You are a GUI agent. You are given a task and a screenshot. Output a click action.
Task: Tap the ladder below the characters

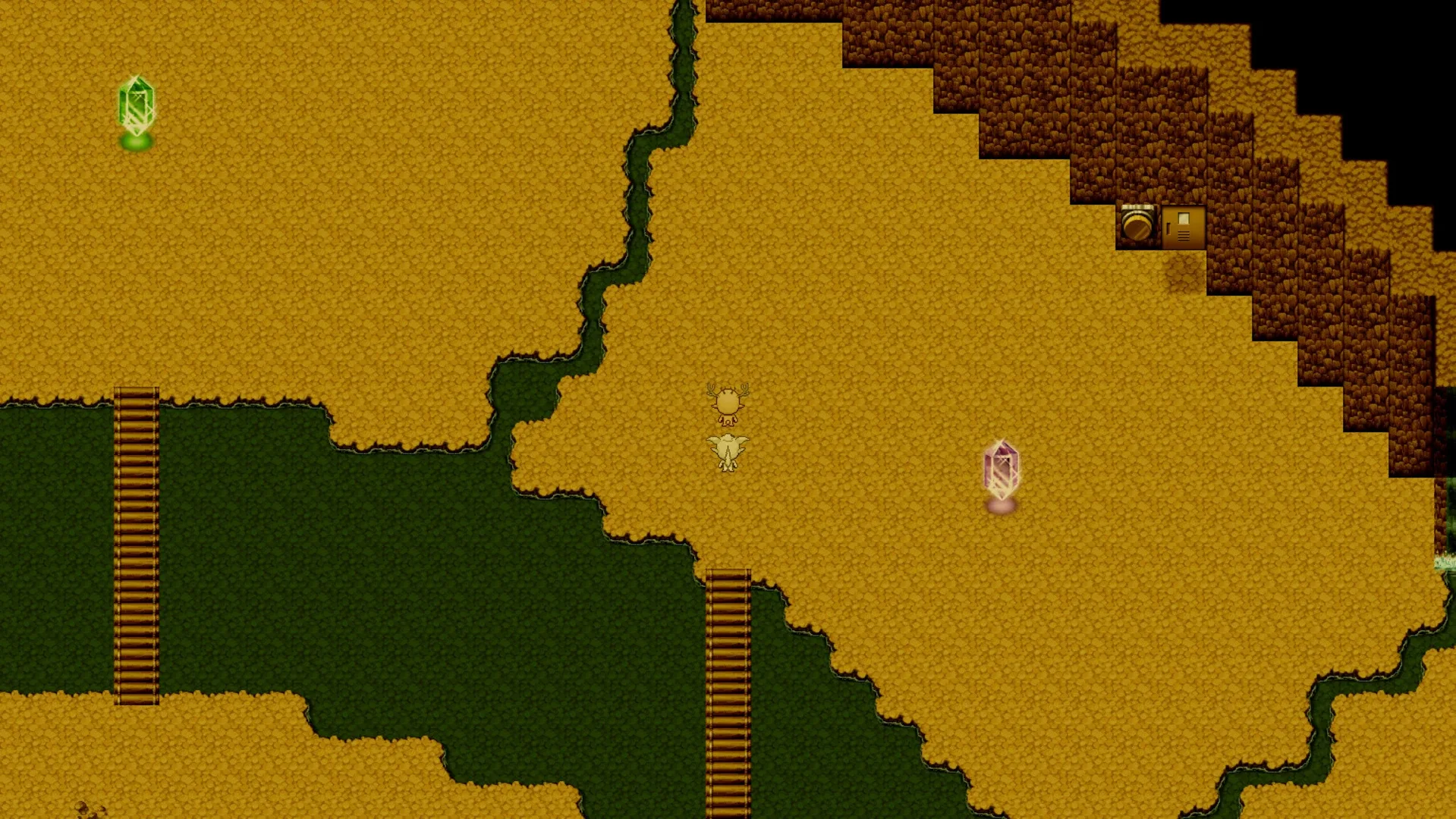tap(728, 690)
